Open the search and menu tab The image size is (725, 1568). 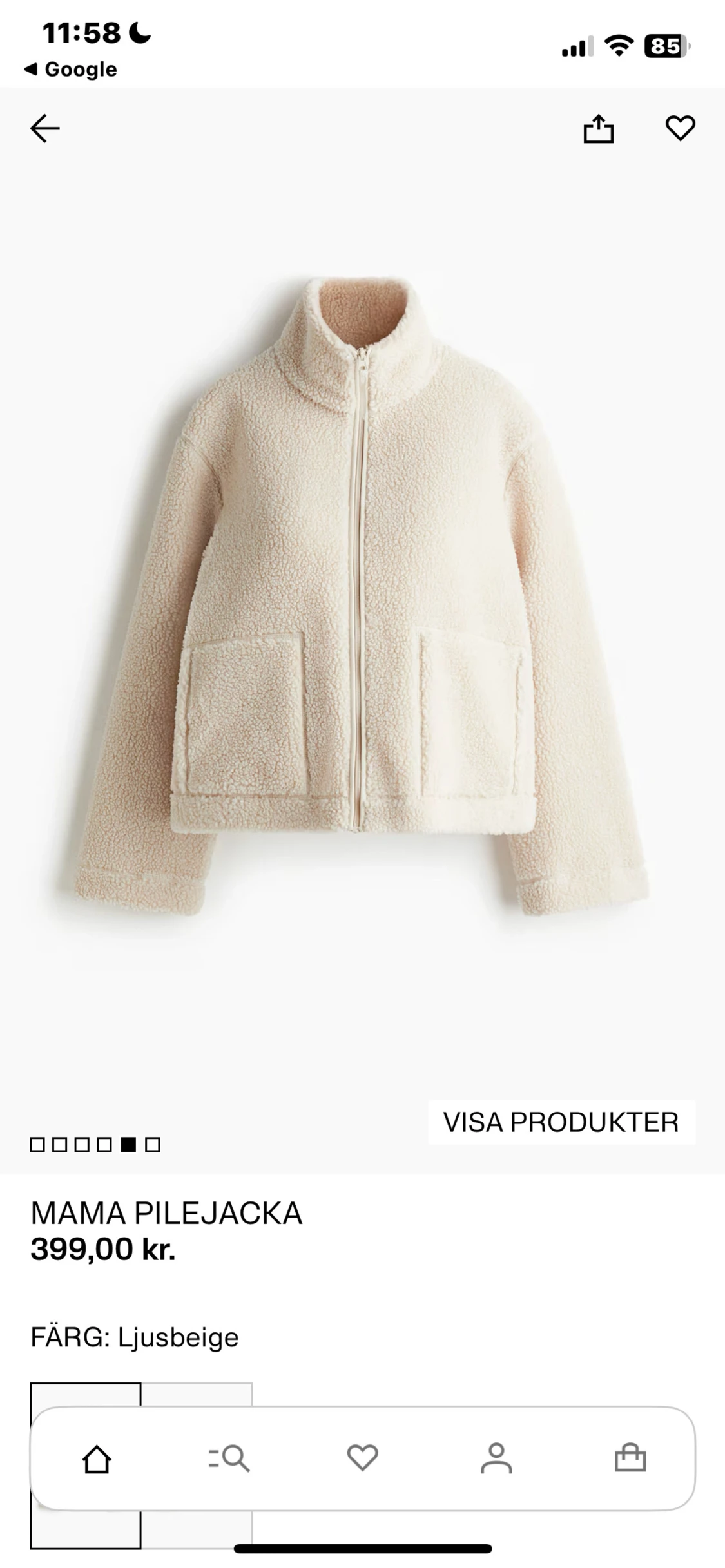pyautogui.click(x=229, y=1458)
